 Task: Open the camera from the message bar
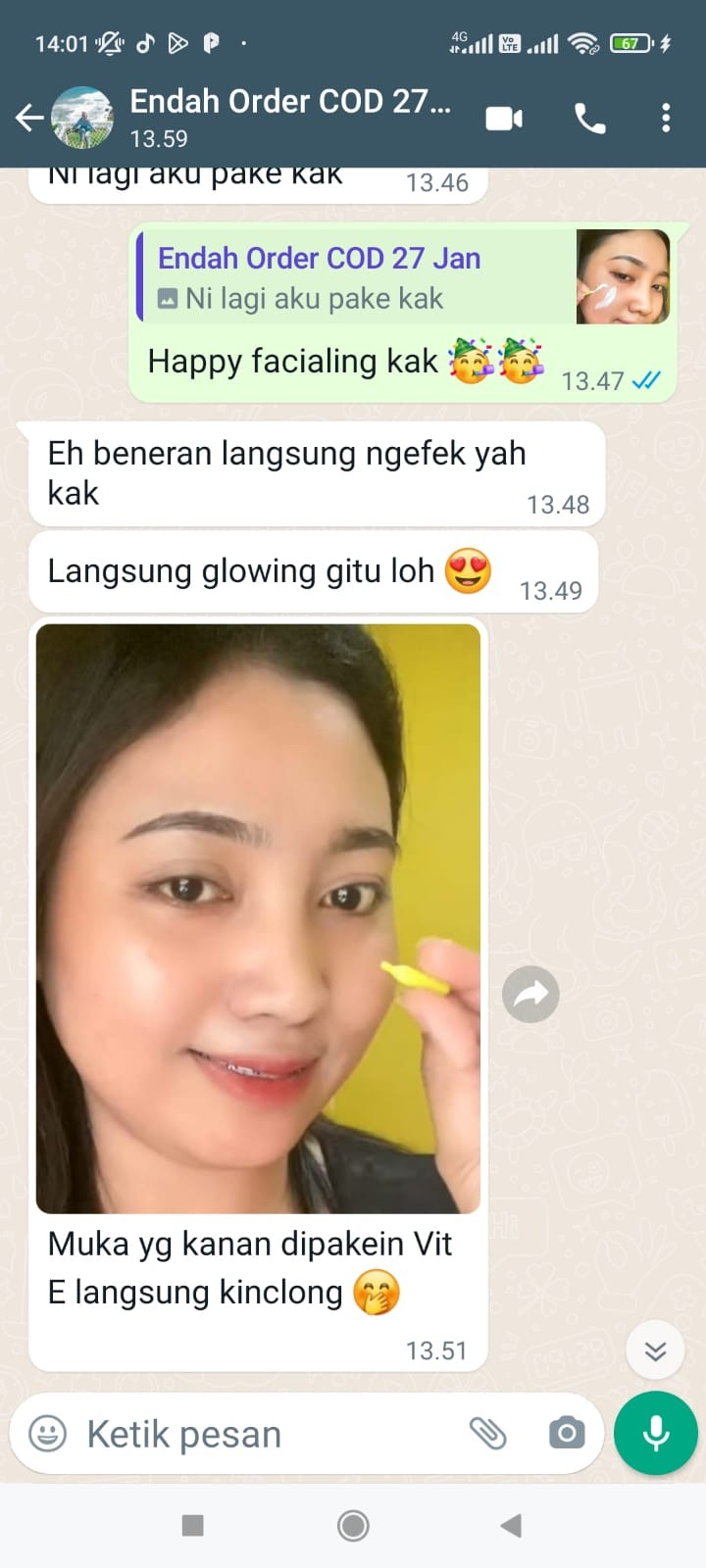tap(567, 1434)
